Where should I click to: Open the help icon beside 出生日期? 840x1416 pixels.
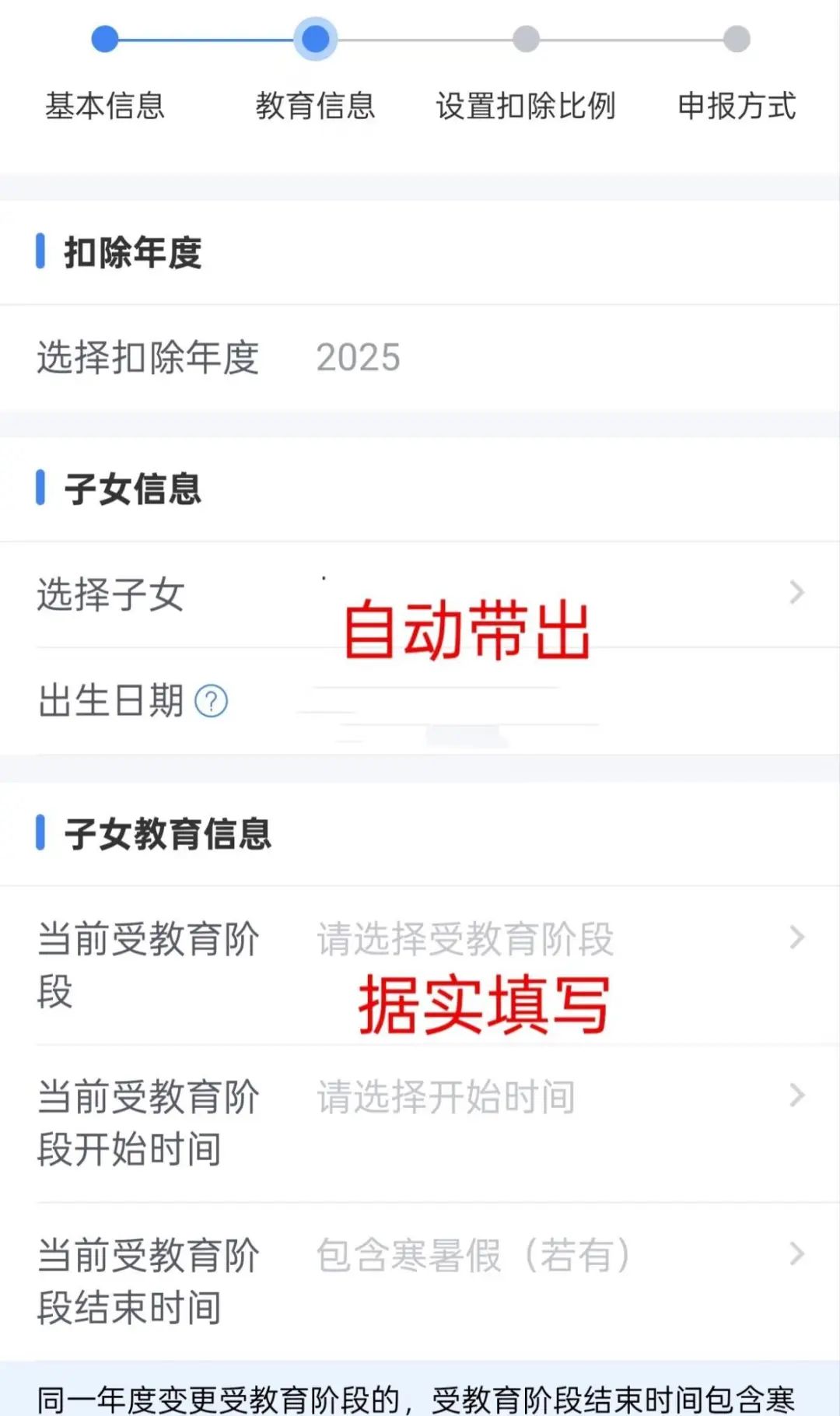coord(211,702)
